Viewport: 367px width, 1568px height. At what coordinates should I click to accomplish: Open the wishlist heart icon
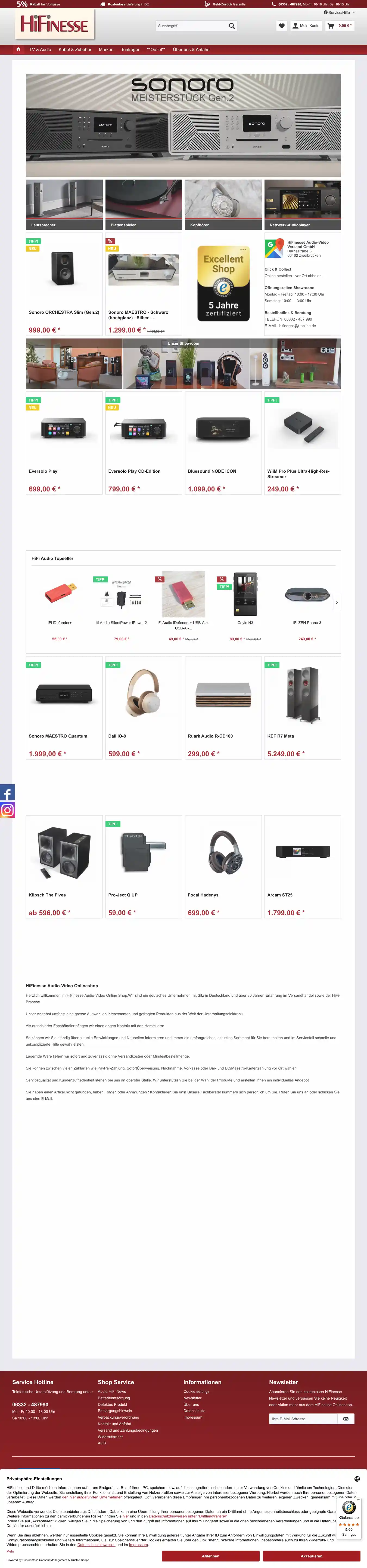[282, 26]
